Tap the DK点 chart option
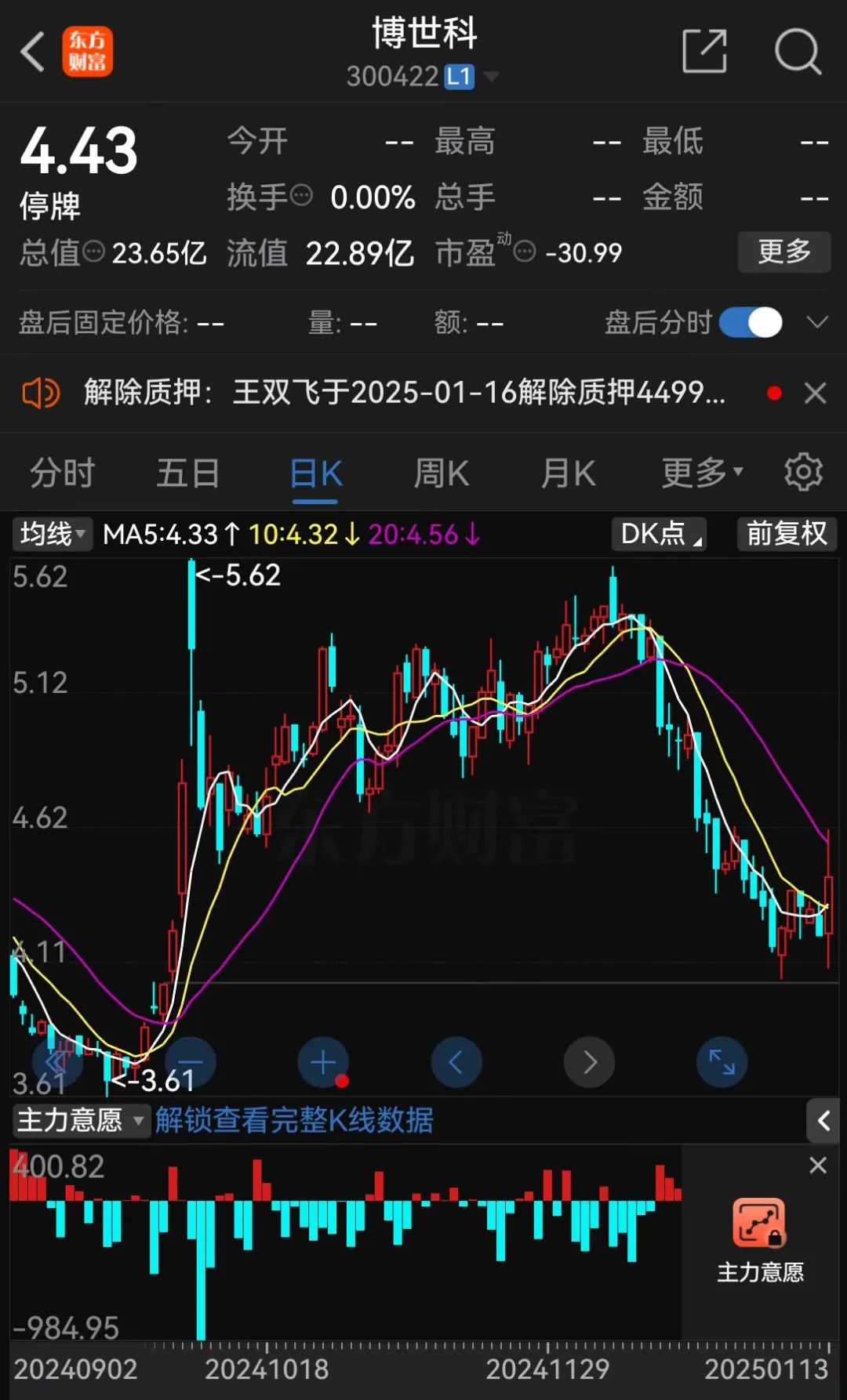This screenshot has width=847, height=1400. click(x=660, y=534)
